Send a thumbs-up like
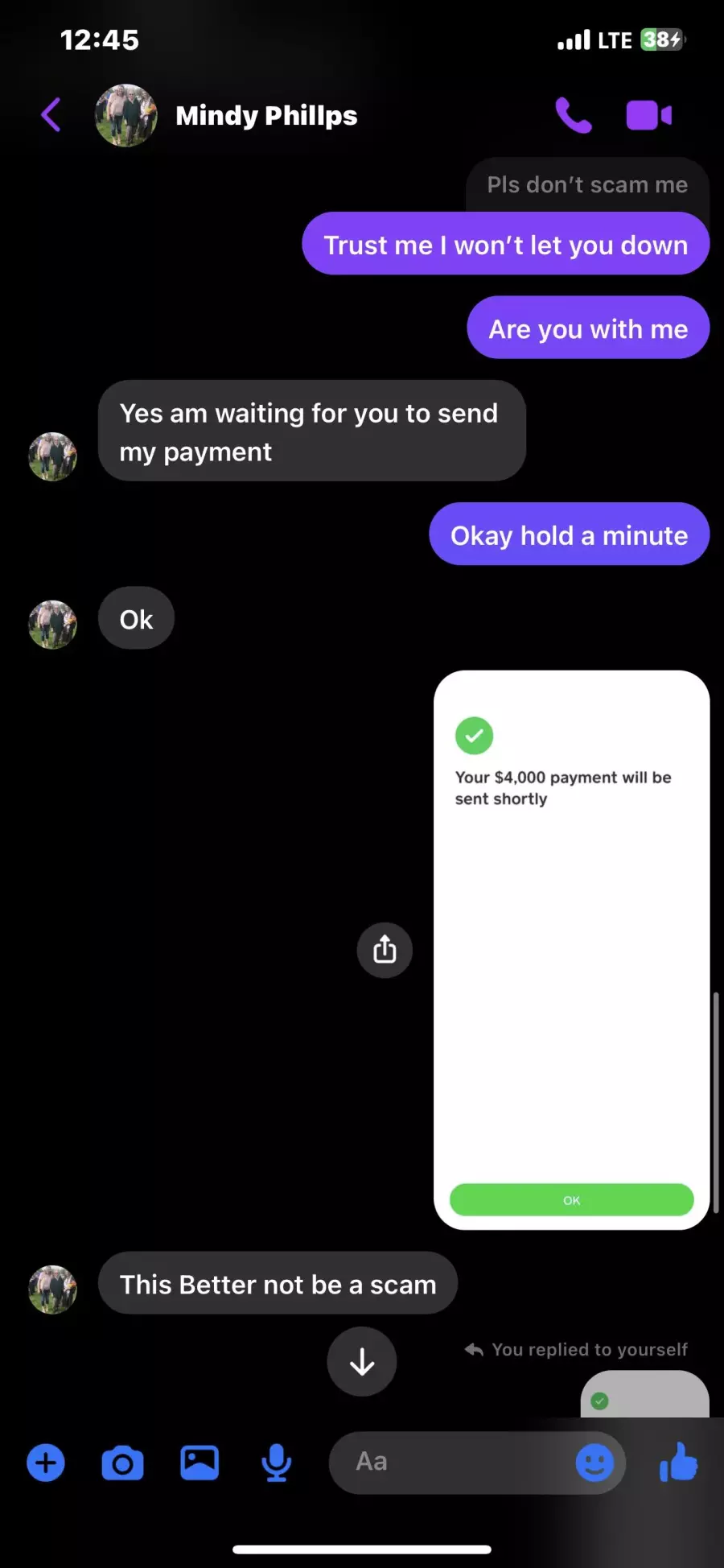Image resolution: width=724 pixels, height=1568 pixels. tap(678, 1462)
